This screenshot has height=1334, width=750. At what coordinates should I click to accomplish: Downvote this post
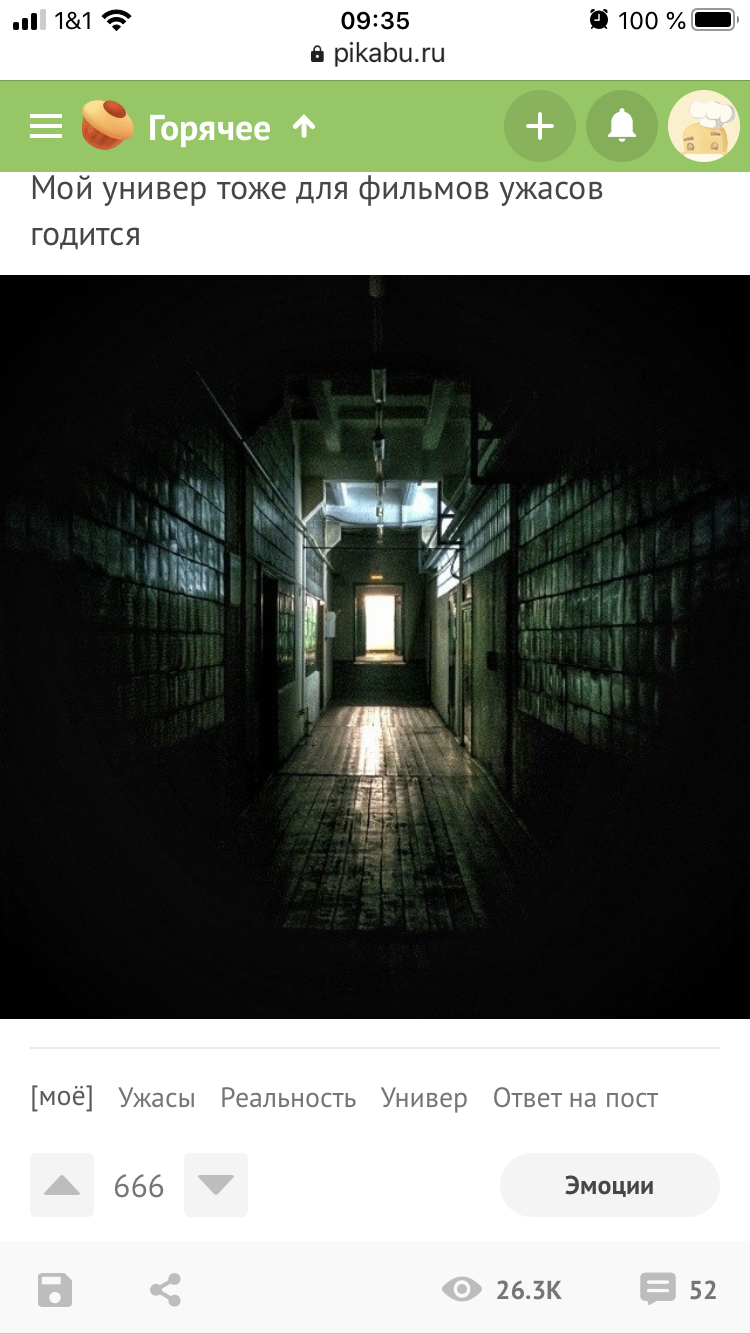click(216, 1185)
